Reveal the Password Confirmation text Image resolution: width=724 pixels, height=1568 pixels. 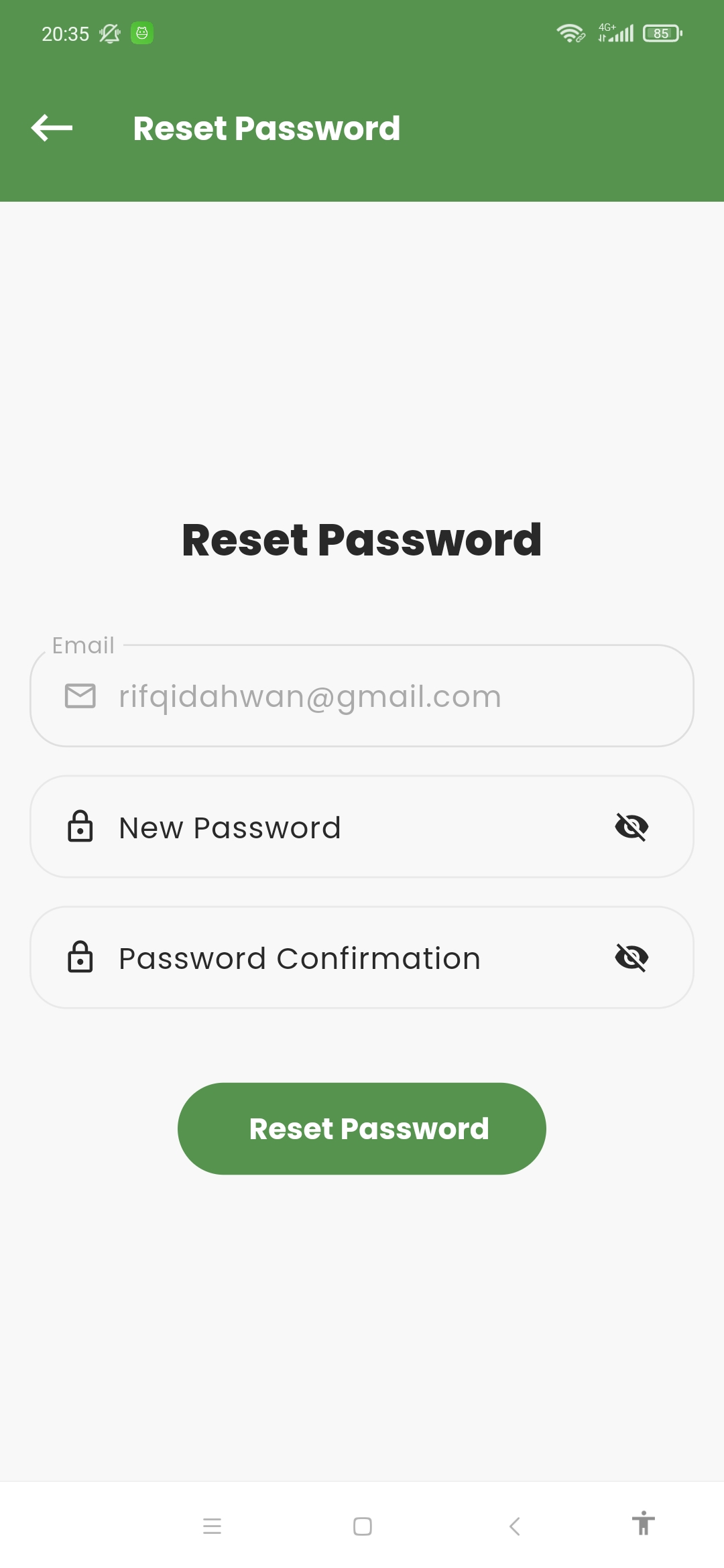tap(631, 958)
